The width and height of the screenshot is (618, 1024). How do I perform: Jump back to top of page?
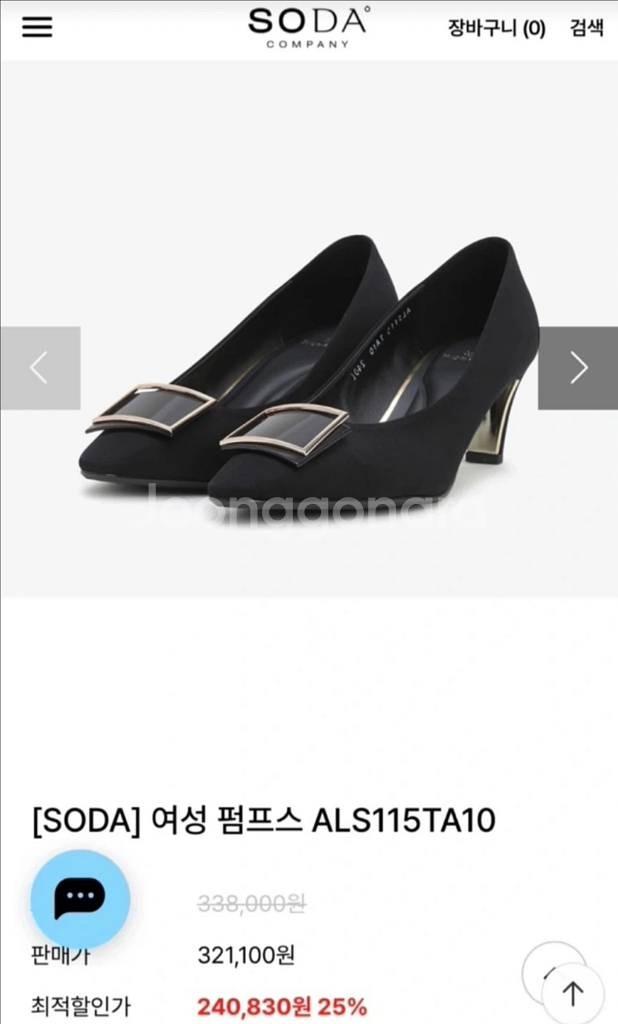(573, 994)
